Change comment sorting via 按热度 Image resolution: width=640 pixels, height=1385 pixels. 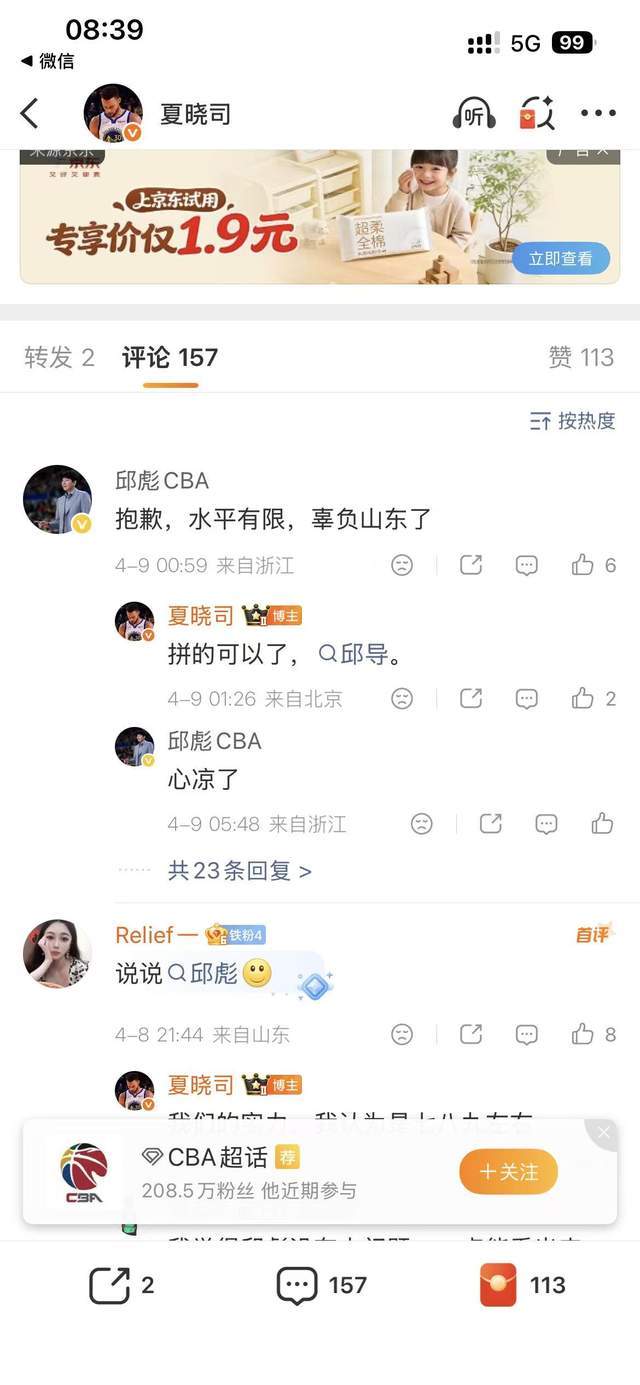pos(573,421)
